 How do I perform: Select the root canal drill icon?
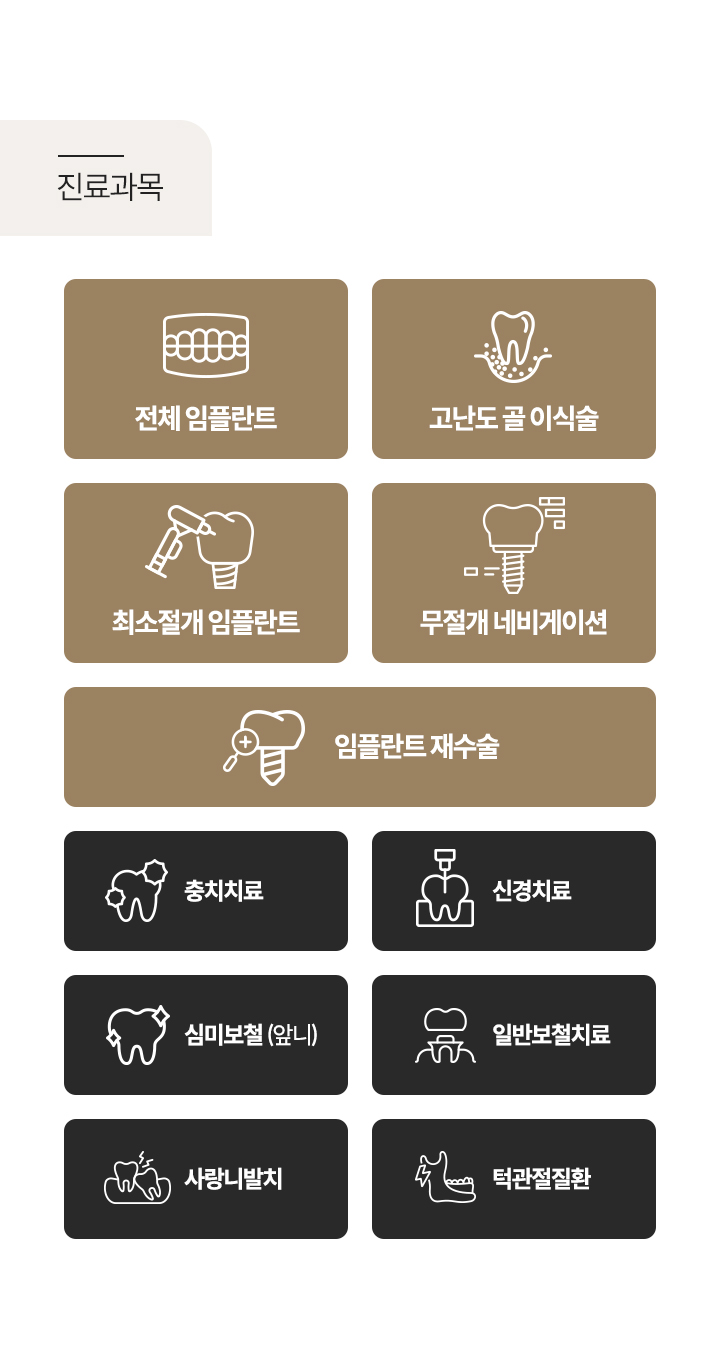[x=444, y=891]
